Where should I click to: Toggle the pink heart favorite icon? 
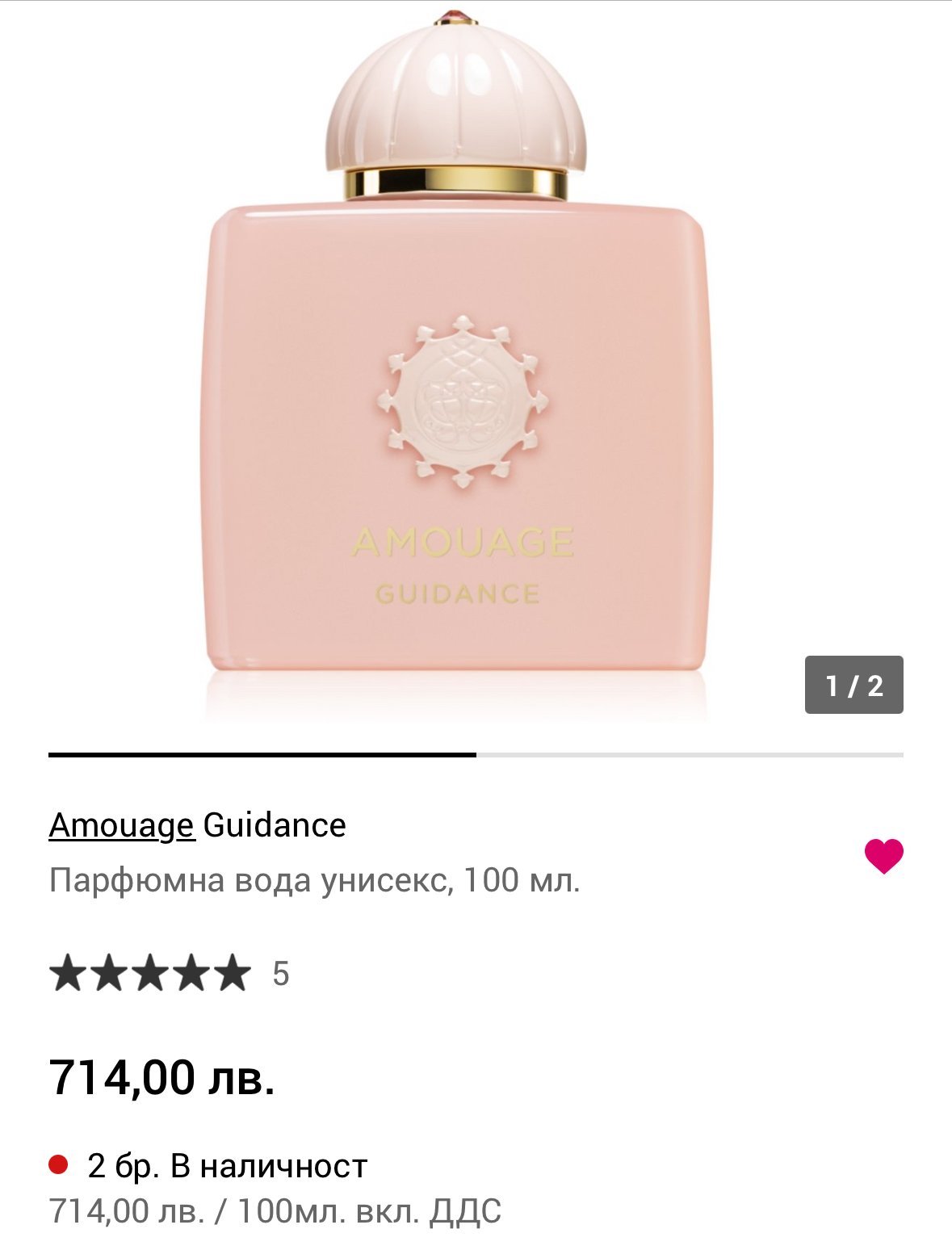(883, 856)
